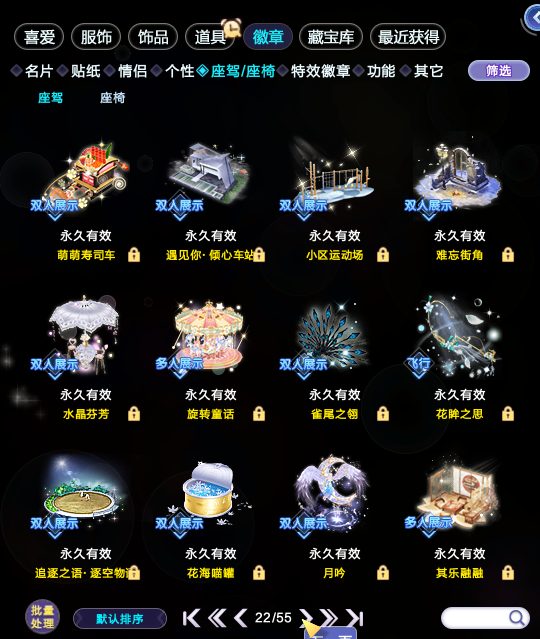Switch to the 藏宝库 tab
This screenshot has width=540, height=639.
pyautogui.click(x=331, y=37)
